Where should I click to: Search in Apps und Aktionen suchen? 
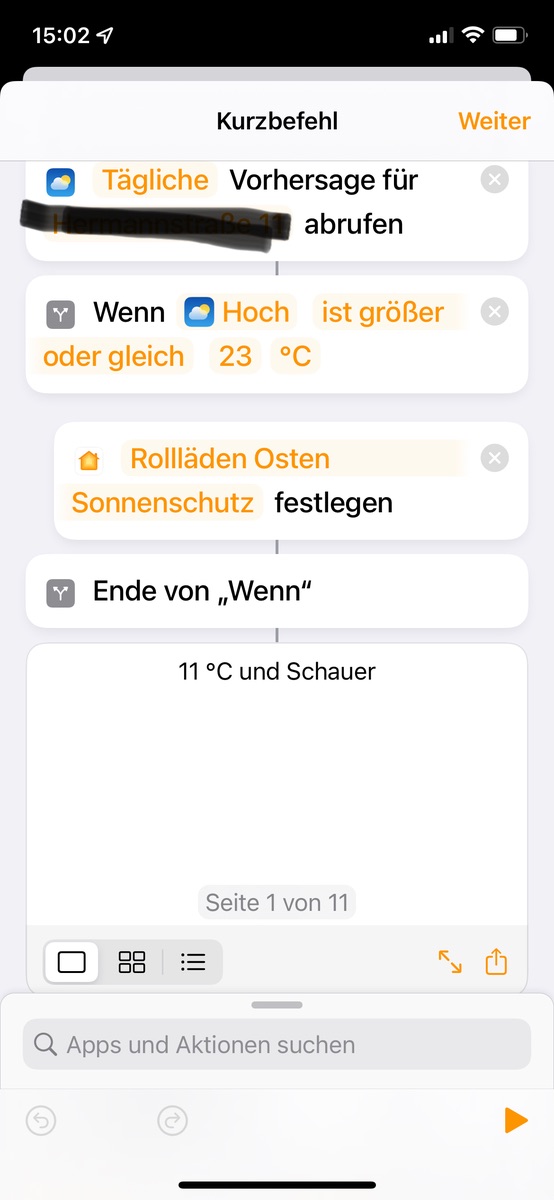coord(277,1045)
